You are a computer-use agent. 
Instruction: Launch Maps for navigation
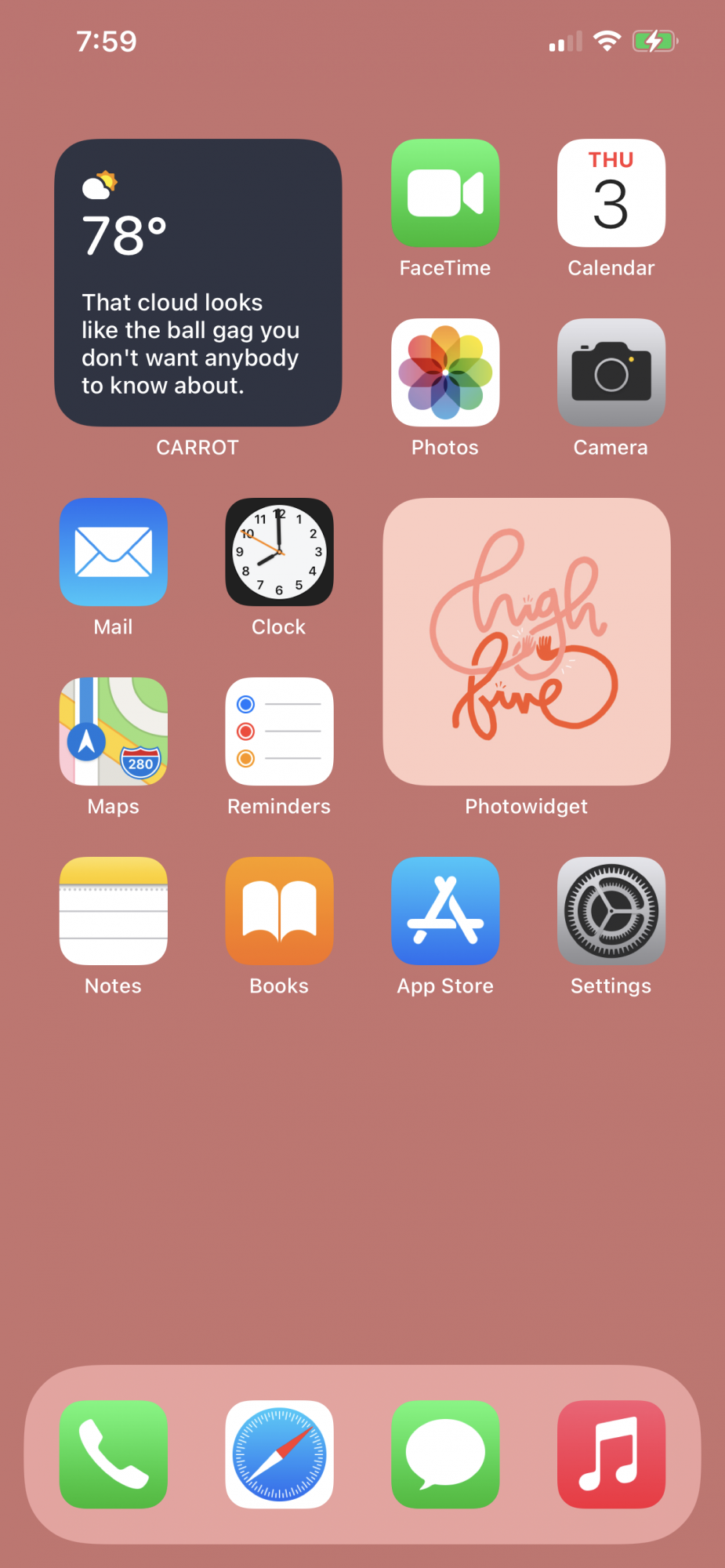click(x=114, y=731)
